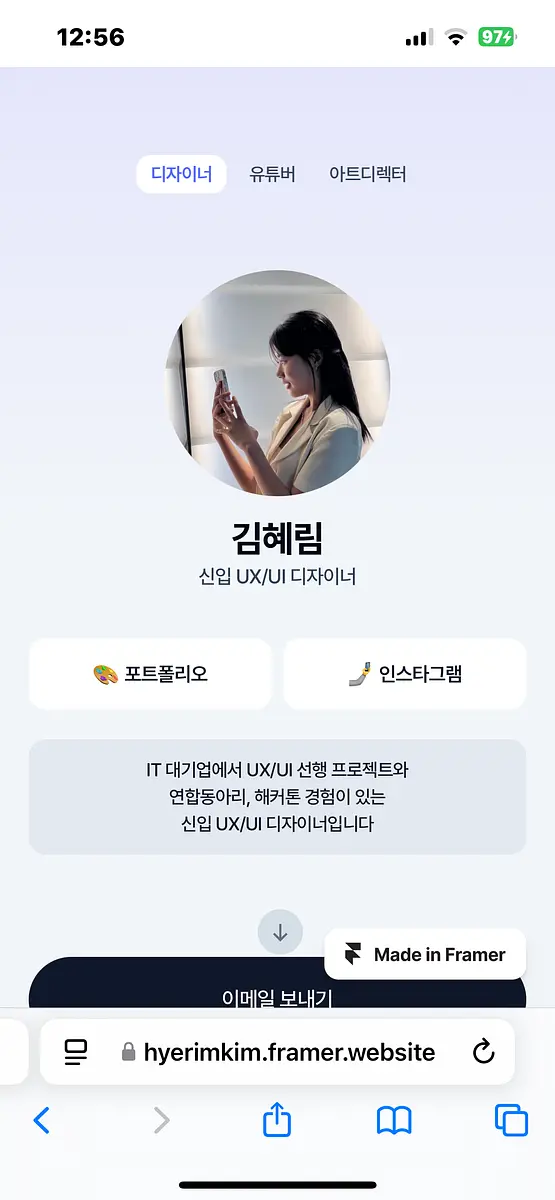Viewport: 555px width, 1200px height.
Task: Select the 디자이너 tab
Action: pyautogui.click(x=181, y=174)
